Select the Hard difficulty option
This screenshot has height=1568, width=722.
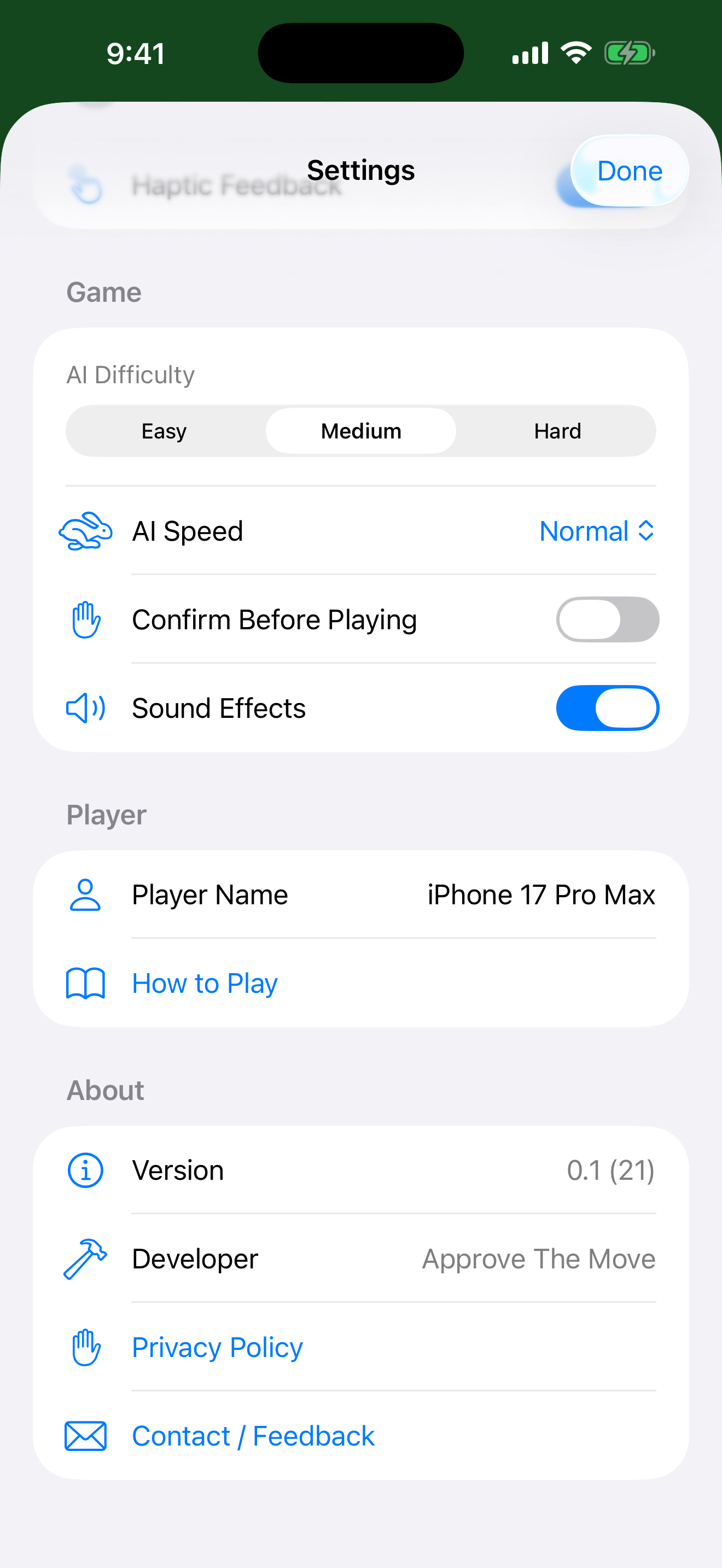coord(556,431)
